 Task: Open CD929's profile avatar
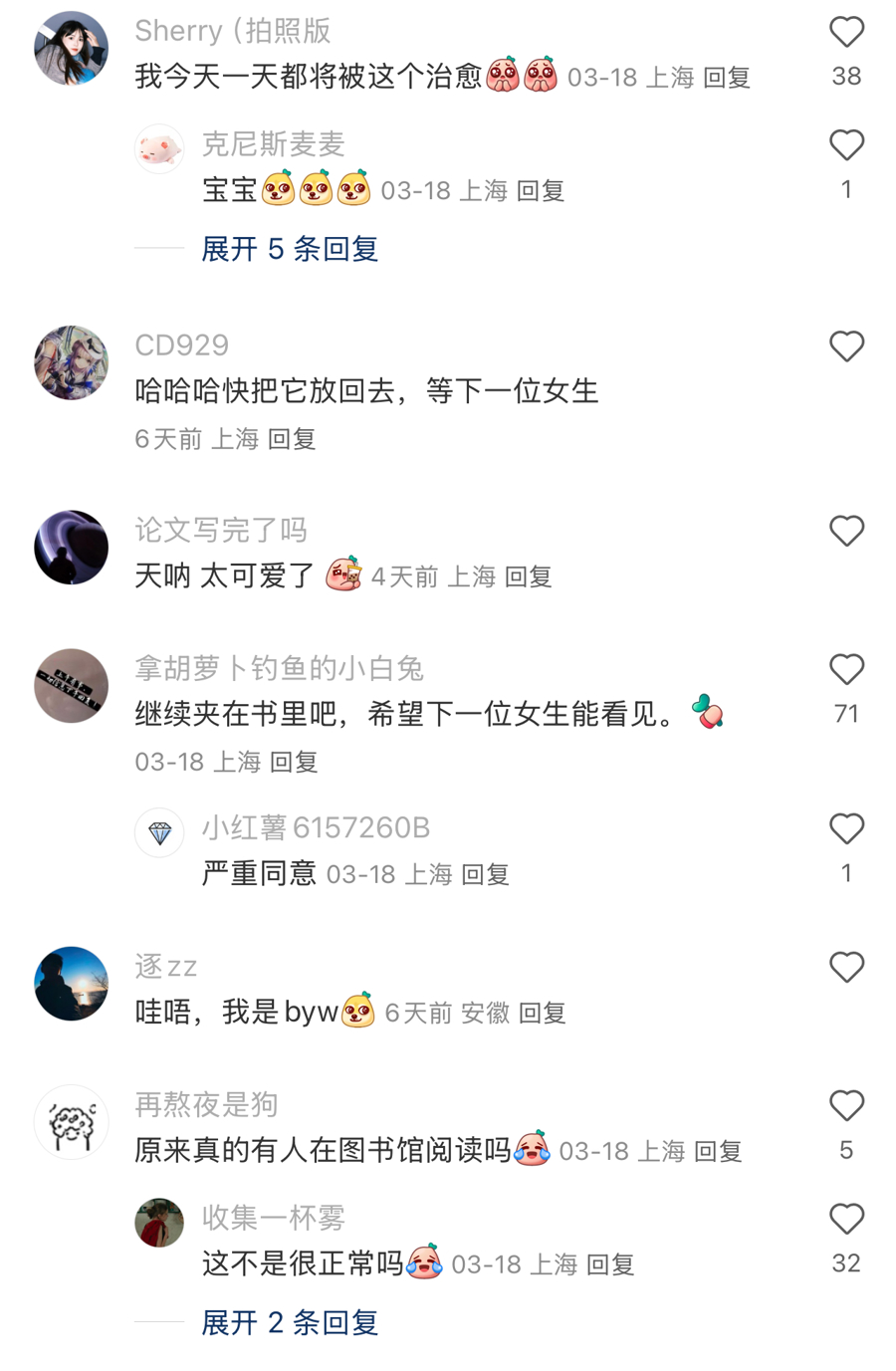(x=72, y=362)
